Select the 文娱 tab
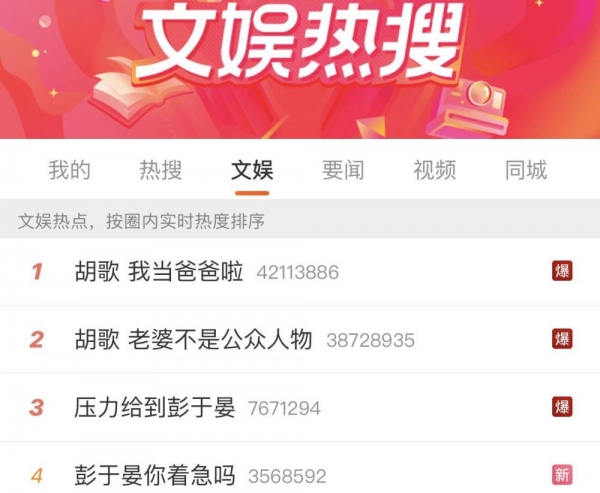 pos(251,170)
